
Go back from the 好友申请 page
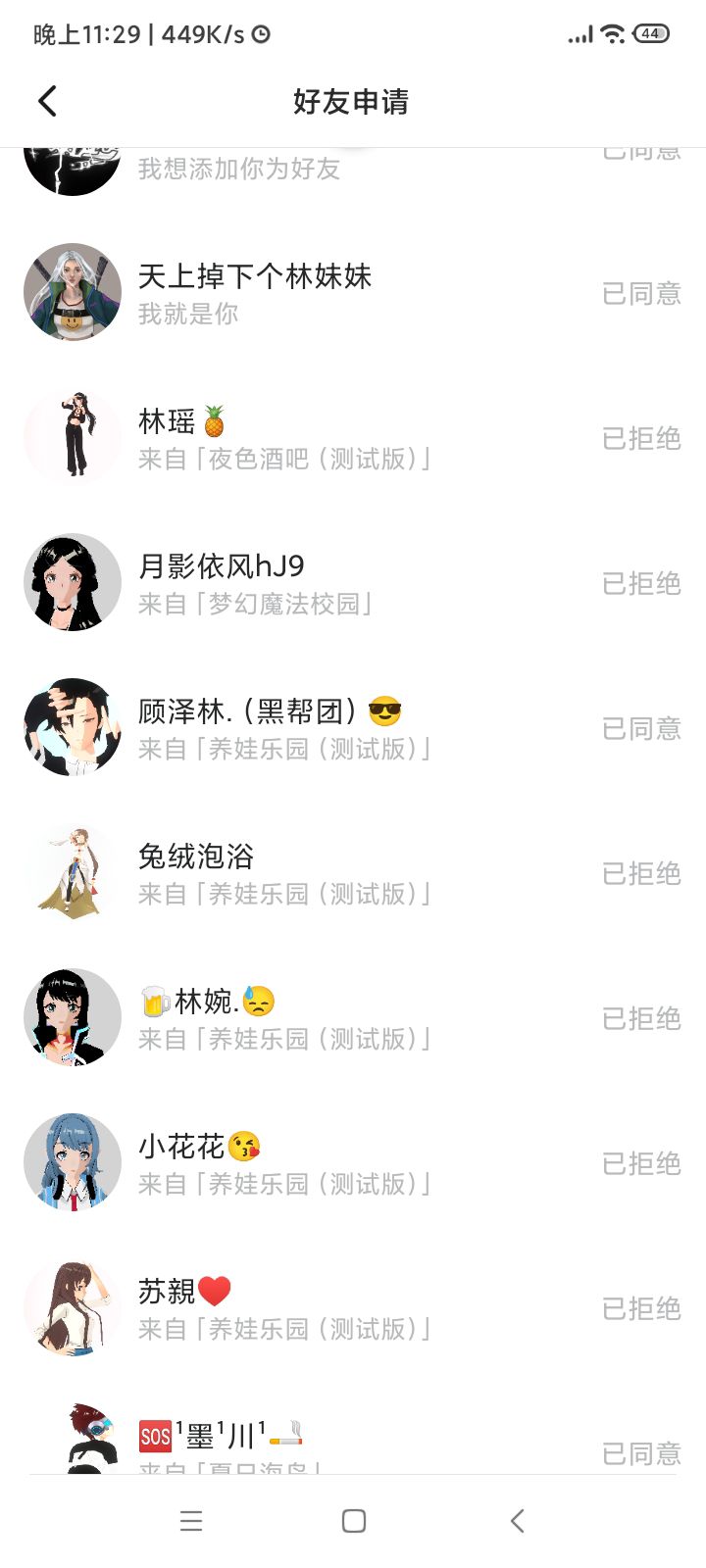pyautogui.click(x=47, y=101)
